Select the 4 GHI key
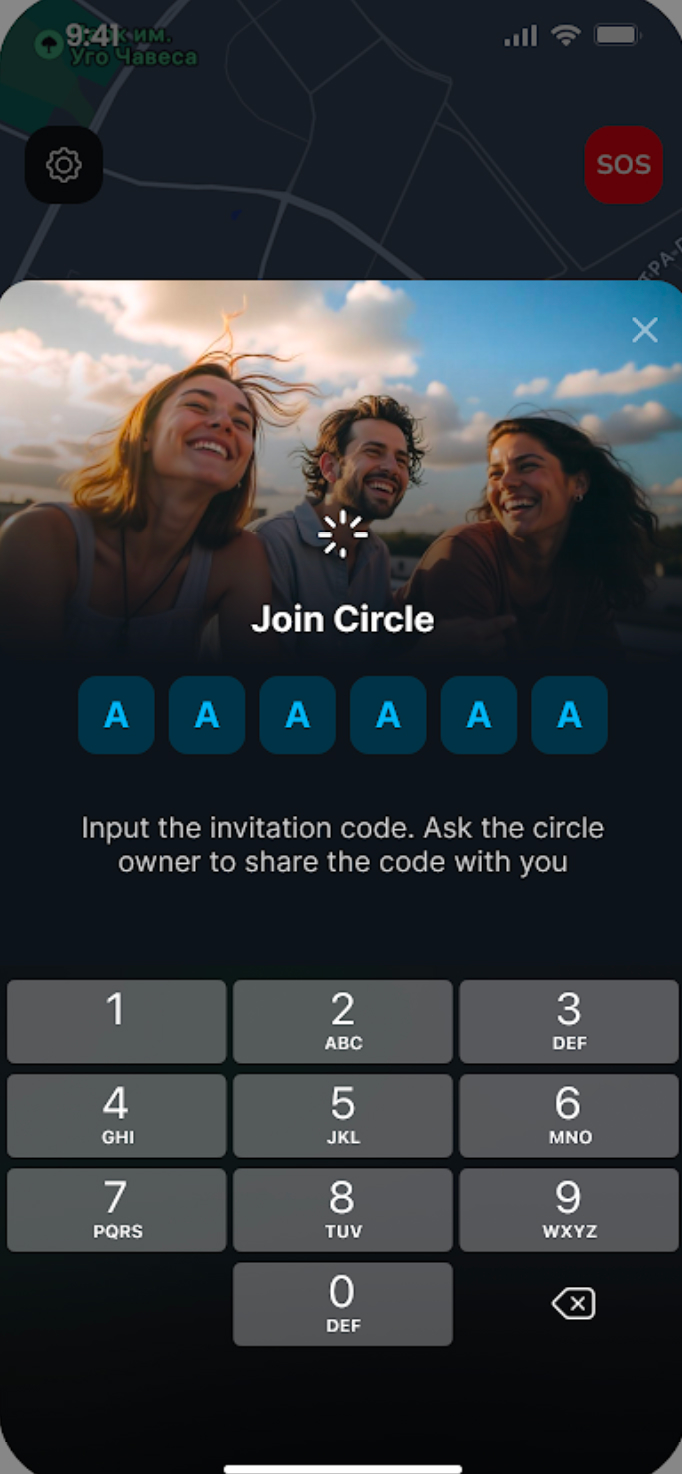This screenshot has width=682, height=1474. click(116, 1115)
